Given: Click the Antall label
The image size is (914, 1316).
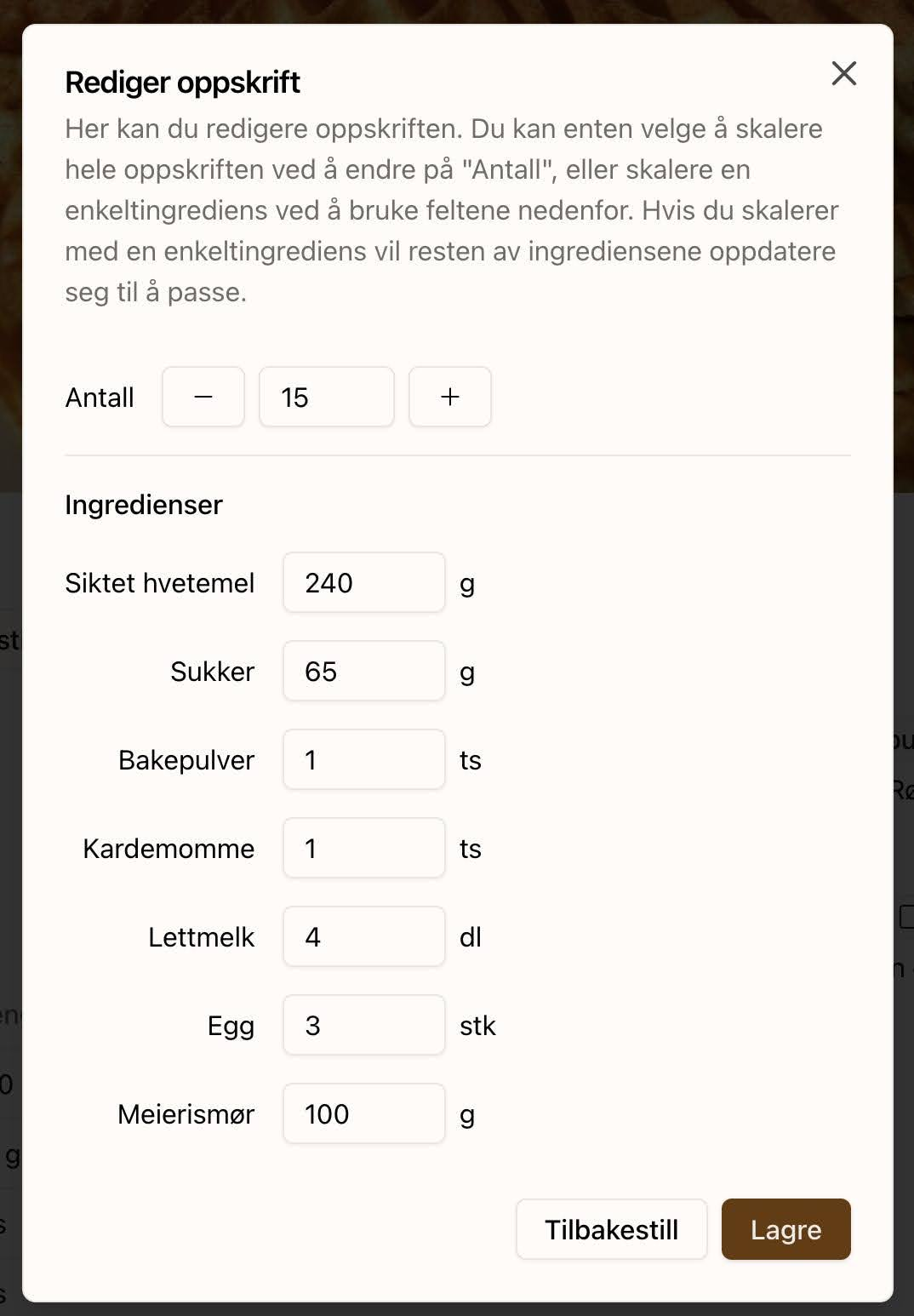Looking at the screenshot, I should [x=100, y=397].
